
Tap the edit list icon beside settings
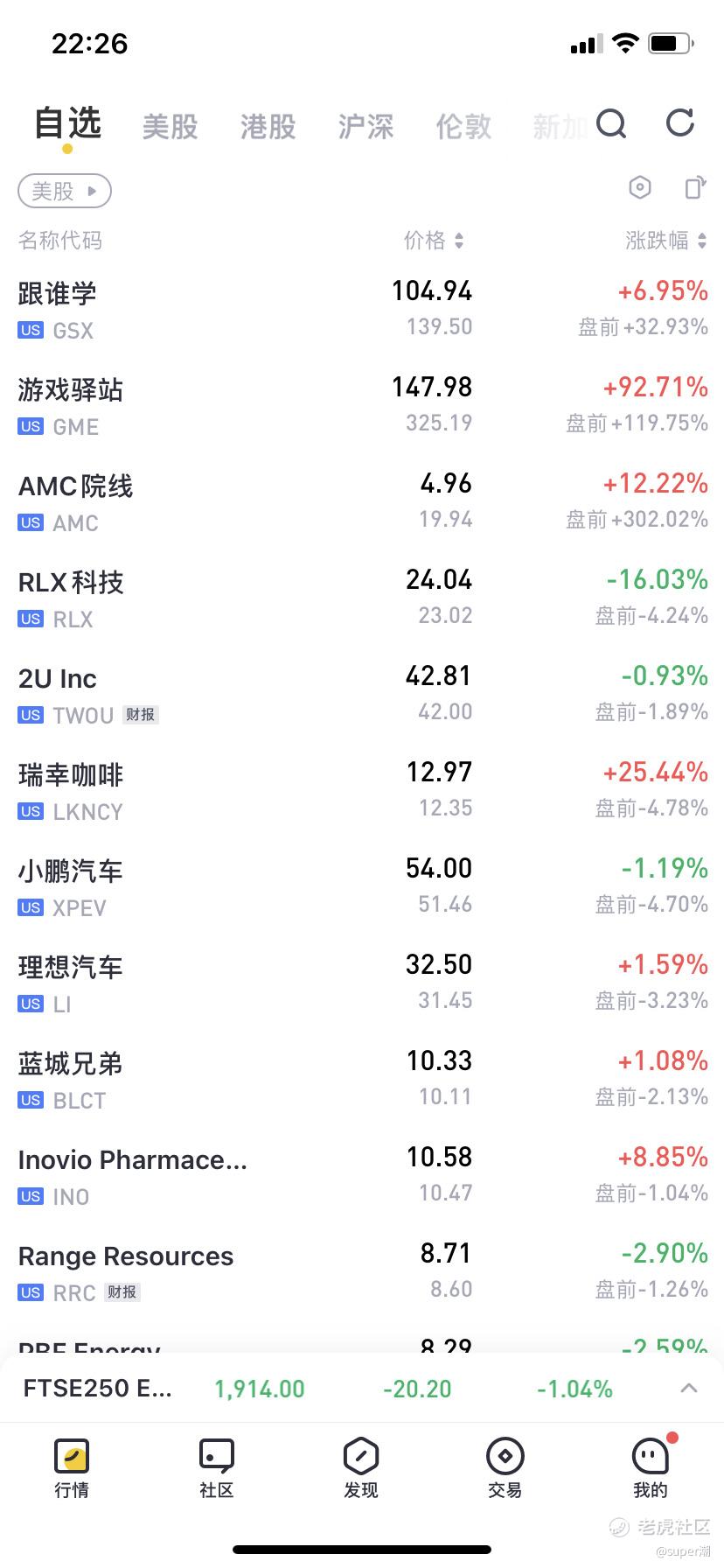pos(695,187)
